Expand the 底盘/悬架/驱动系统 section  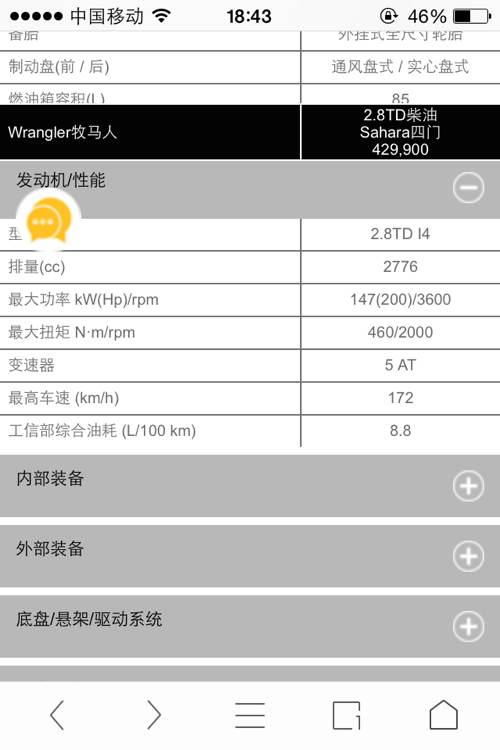tap(468, 627)
